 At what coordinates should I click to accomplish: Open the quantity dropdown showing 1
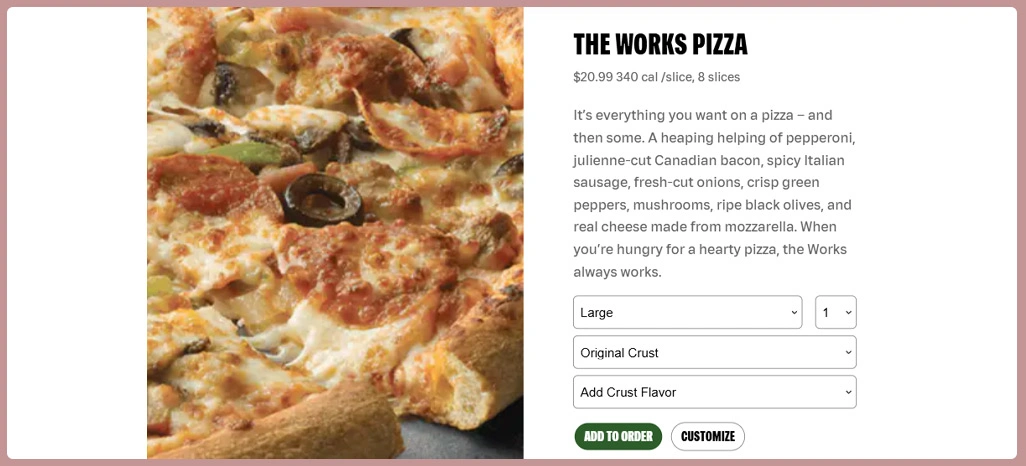835,312
